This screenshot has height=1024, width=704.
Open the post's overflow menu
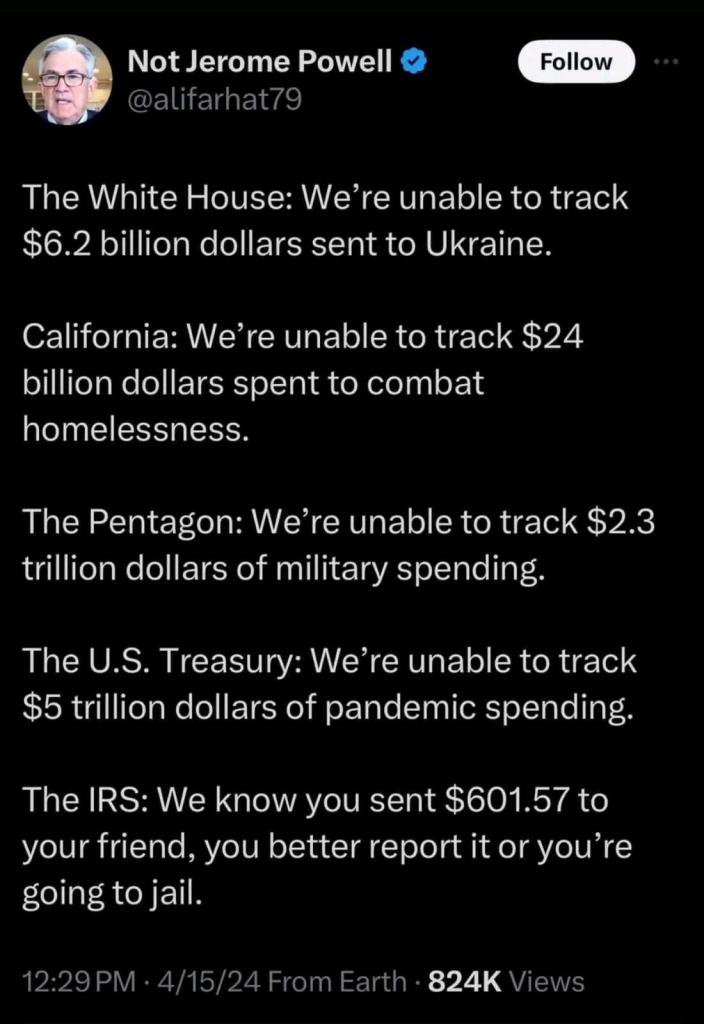665,61
